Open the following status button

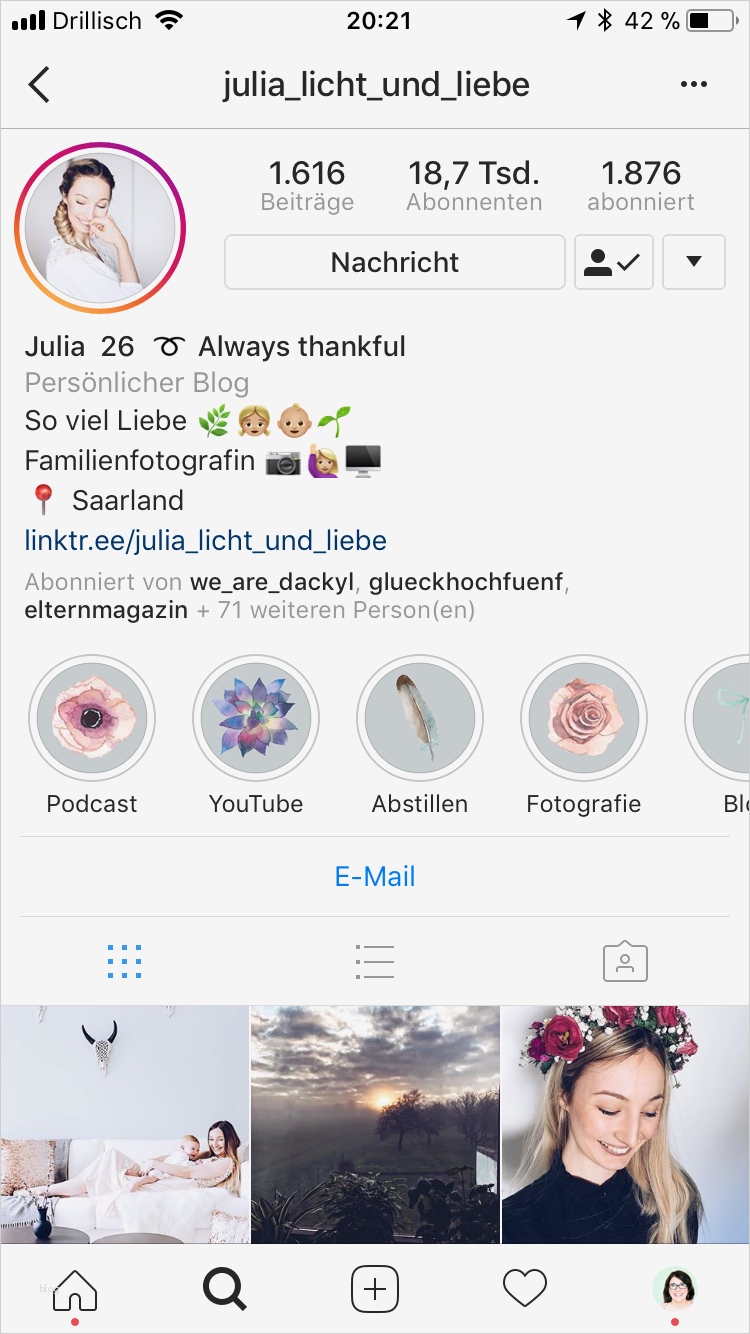[x=613, y=263]
